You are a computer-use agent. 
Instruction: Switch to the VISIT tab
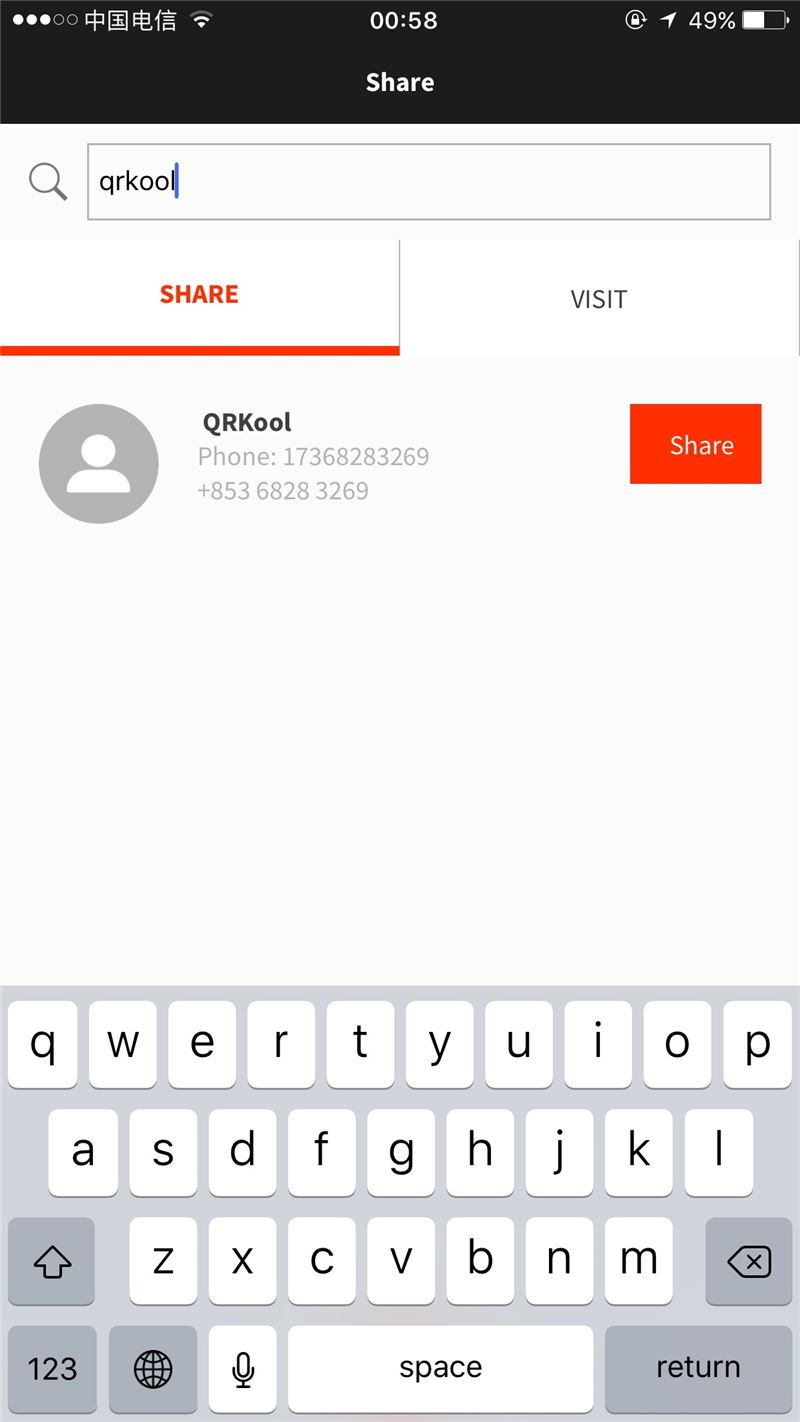coord(599,298)
